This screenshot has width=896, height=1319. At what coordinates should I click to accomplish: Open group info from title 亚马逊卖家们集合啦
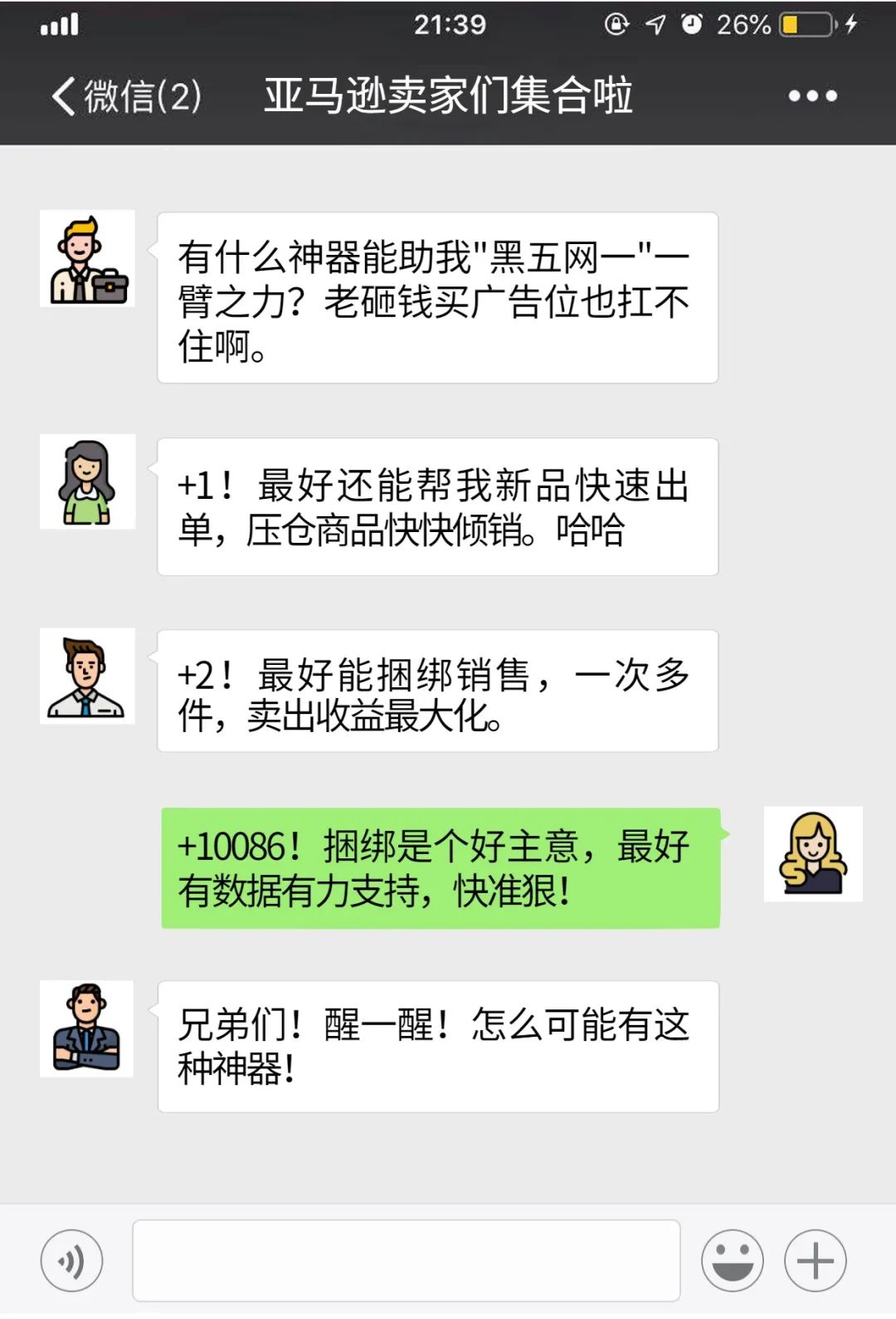[448, 95]
